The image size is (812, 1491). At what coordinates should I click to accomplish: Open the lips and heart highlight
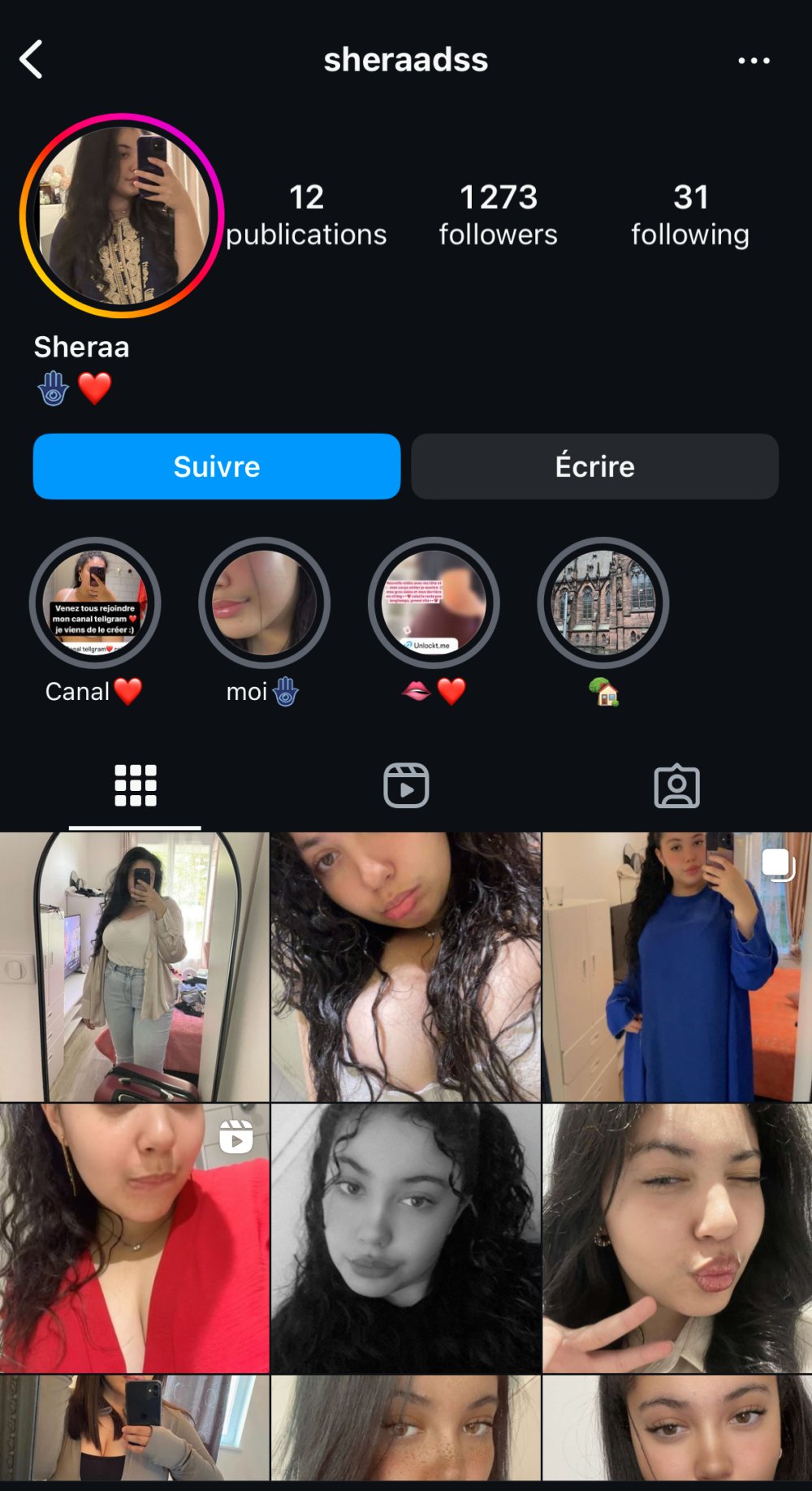tap(434, 603)
